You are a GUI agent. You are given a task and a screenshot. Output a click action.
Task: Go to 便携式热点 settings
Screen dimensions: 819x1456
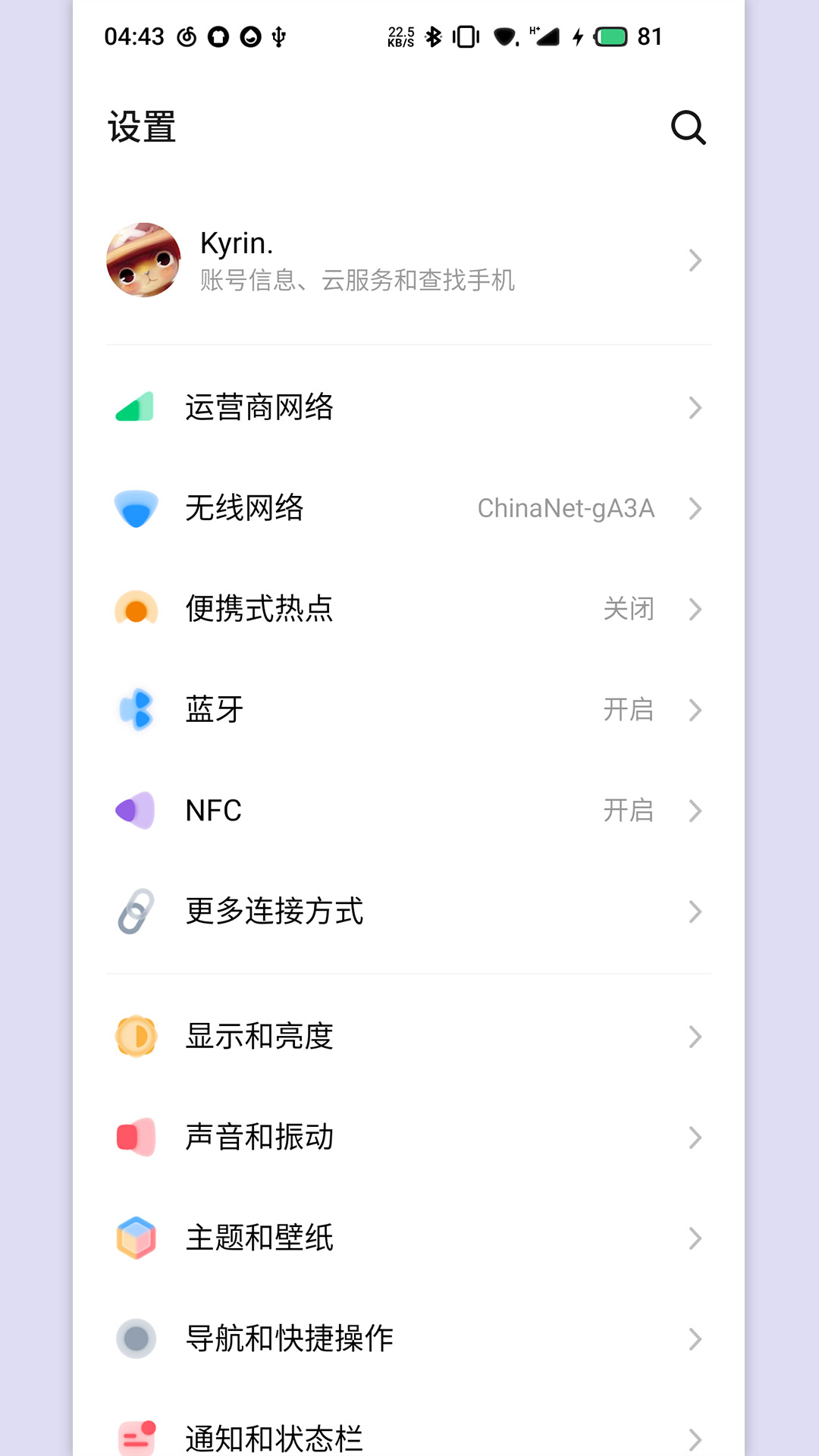(408, 609)
